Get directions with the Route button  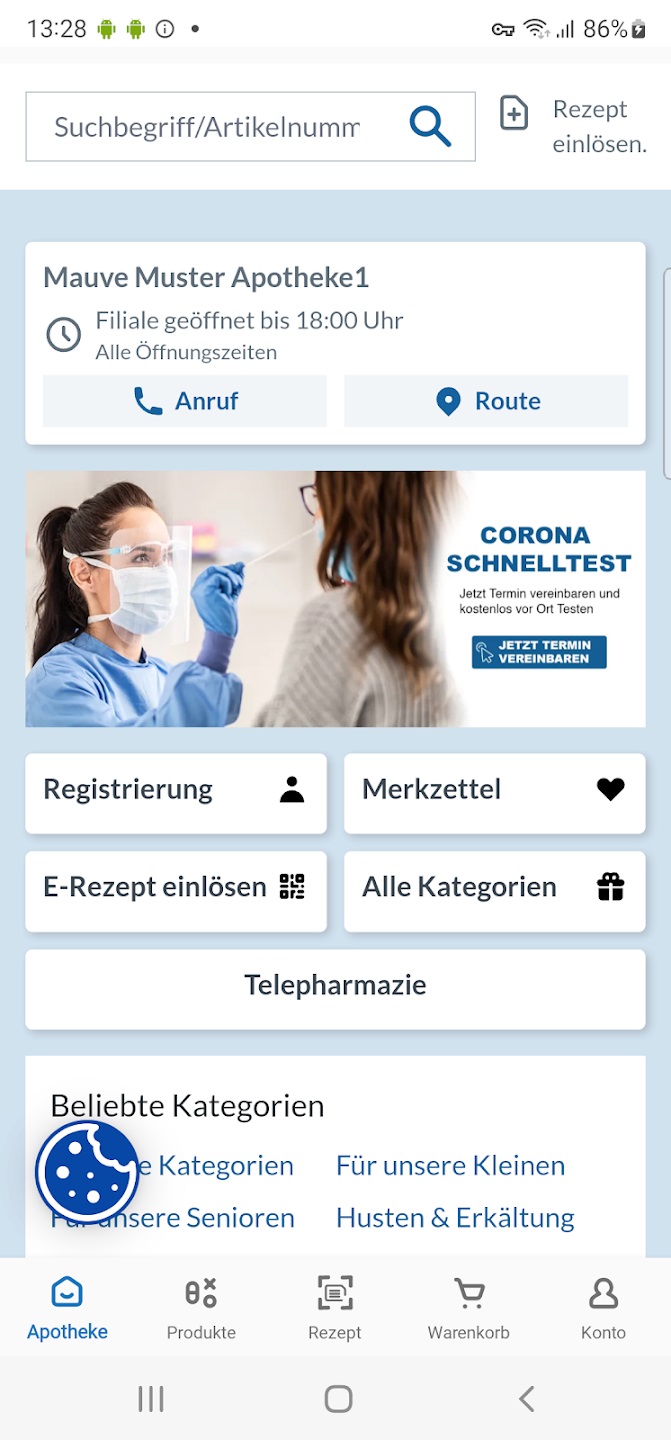[486, 401]
